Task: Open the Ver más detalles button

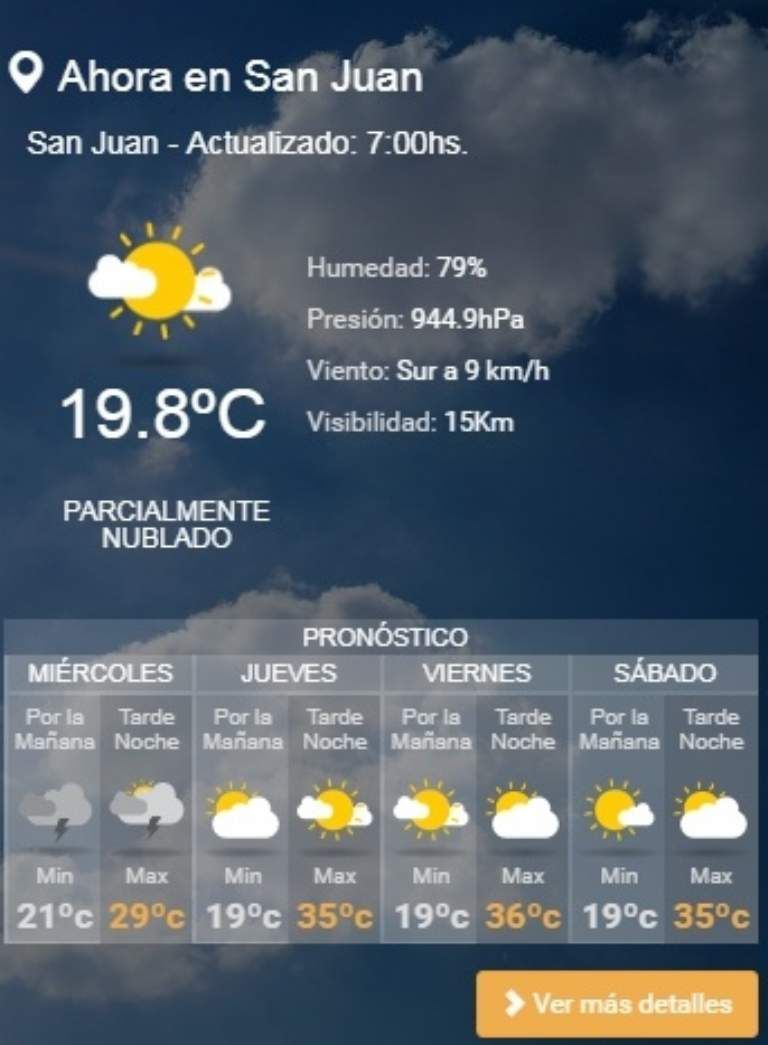Action: click(x=617, y=1003)
